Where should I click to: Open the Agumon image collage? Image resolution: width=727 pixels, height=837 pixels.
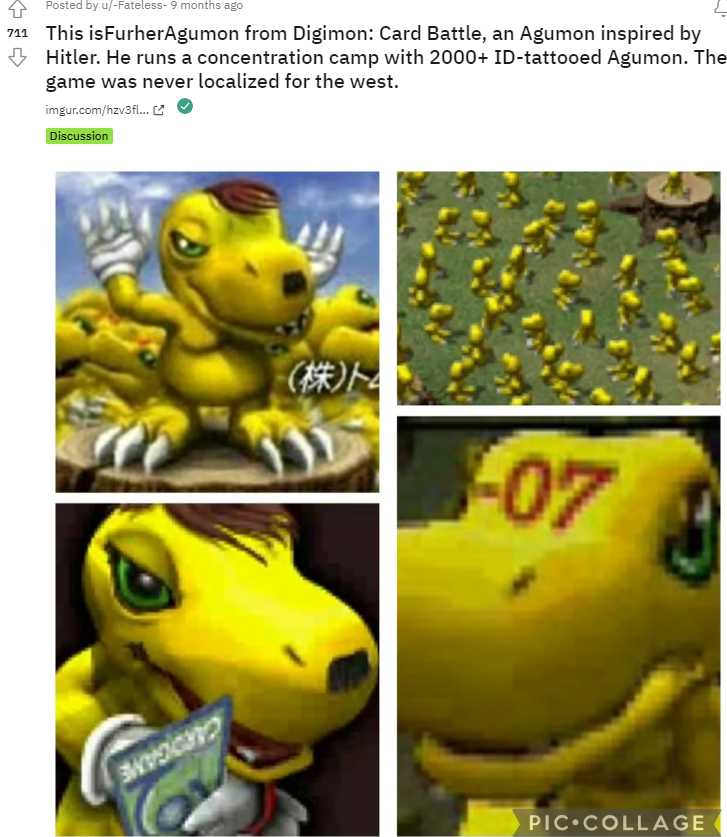coord(388,502)
